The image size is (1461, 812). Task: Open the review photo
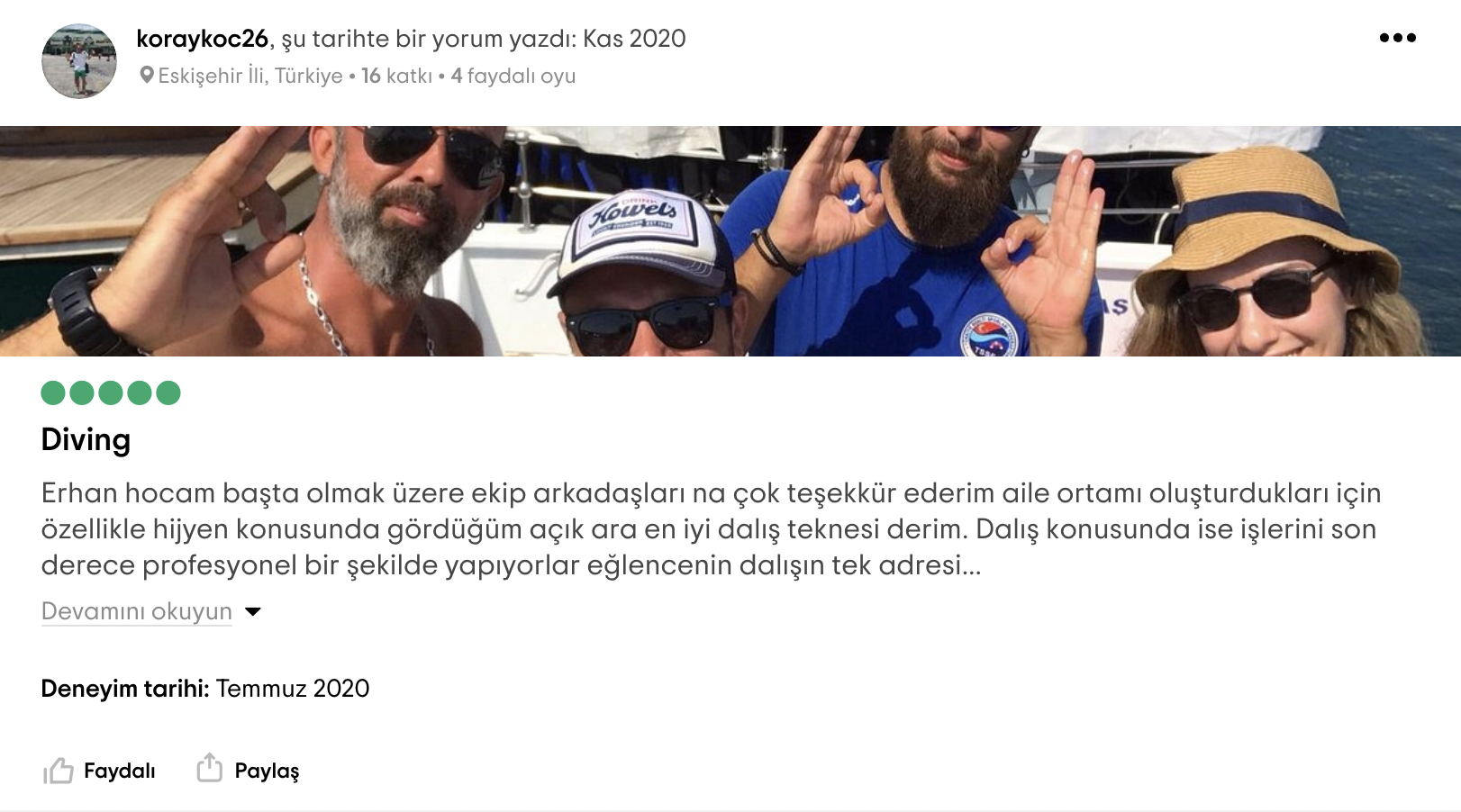tap(730, 240)
